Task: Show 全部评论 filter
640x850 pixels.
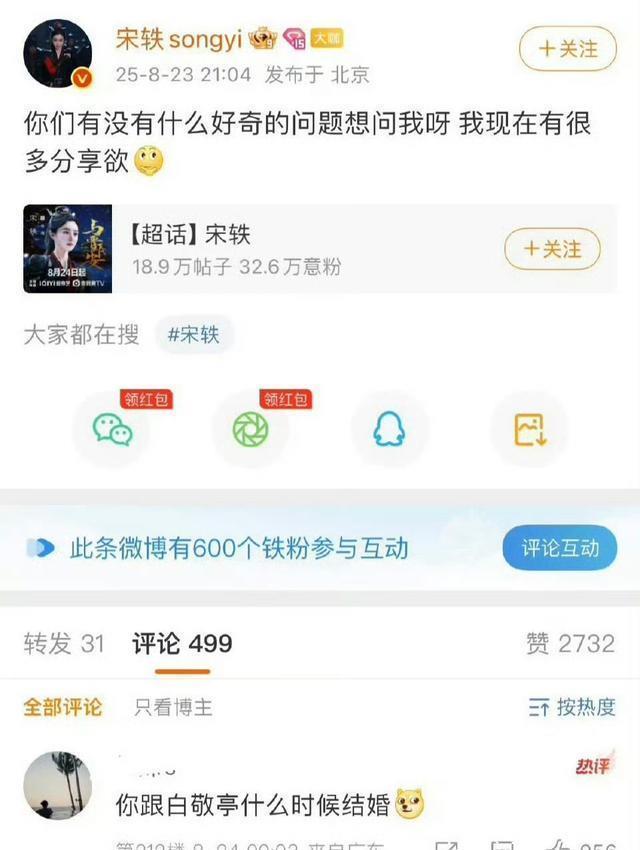Action: coord(63,707)
